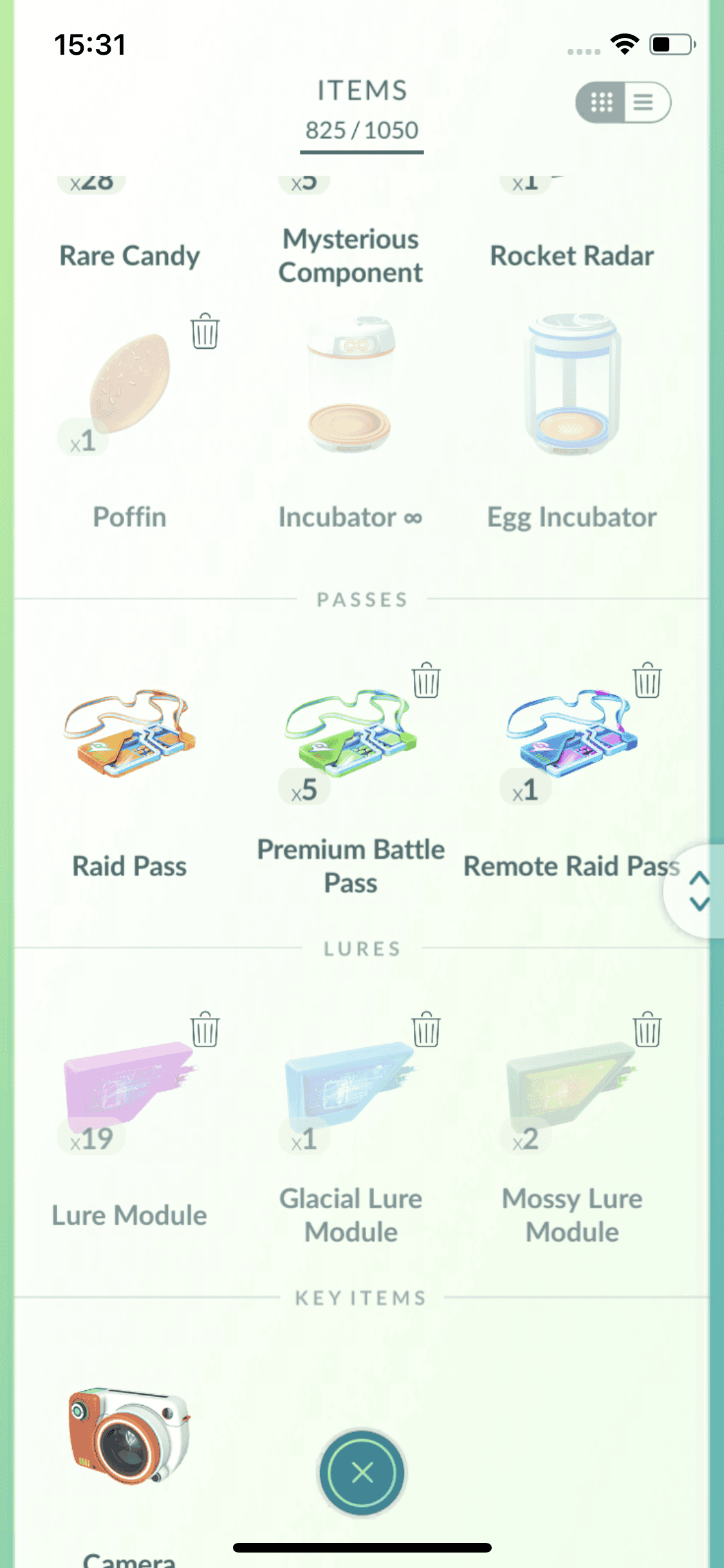The height and width of the screenshot is (1568, 724).
Task: Trash the Lure Module stack
Action: click(x=205, y=1030)
